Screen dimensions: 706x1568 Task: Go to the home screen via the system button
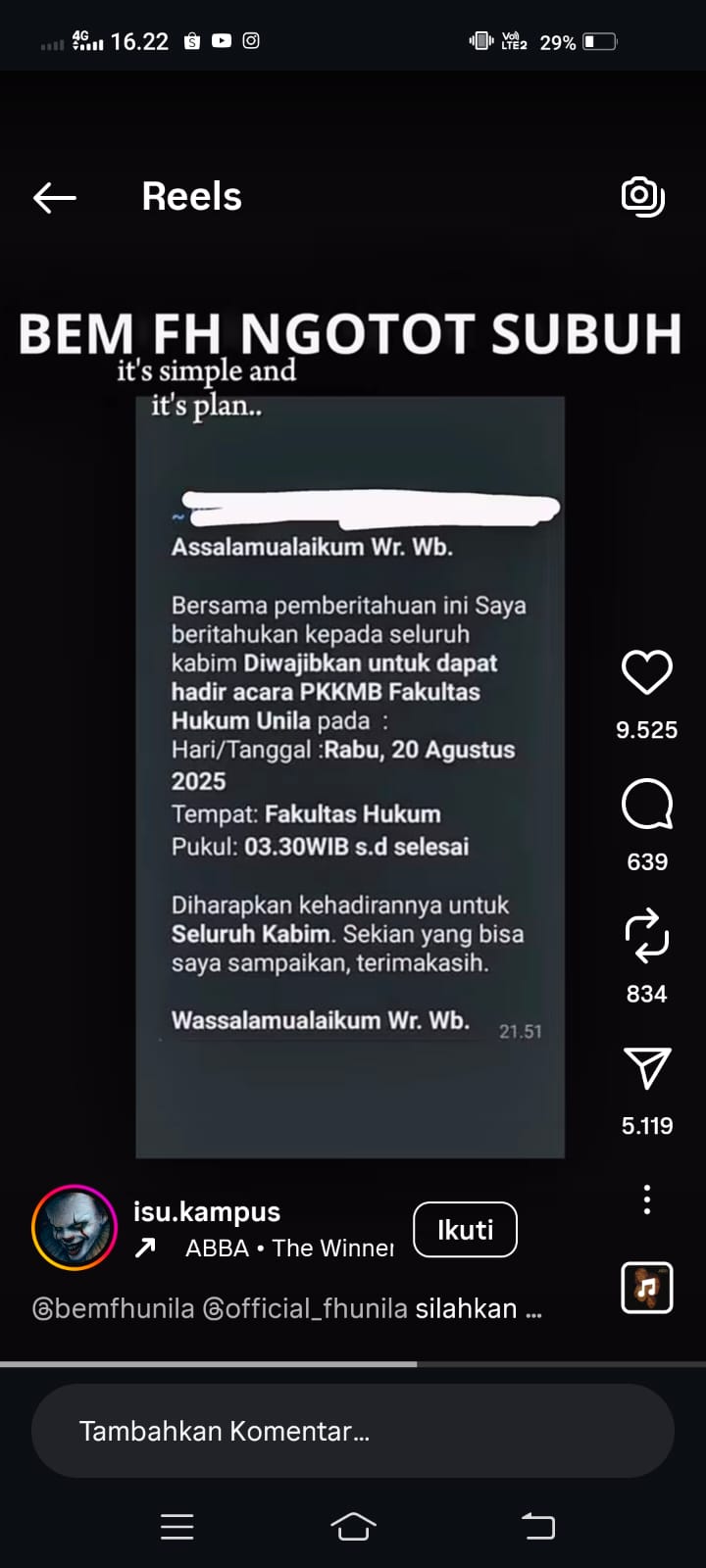tap(353, 1526)
